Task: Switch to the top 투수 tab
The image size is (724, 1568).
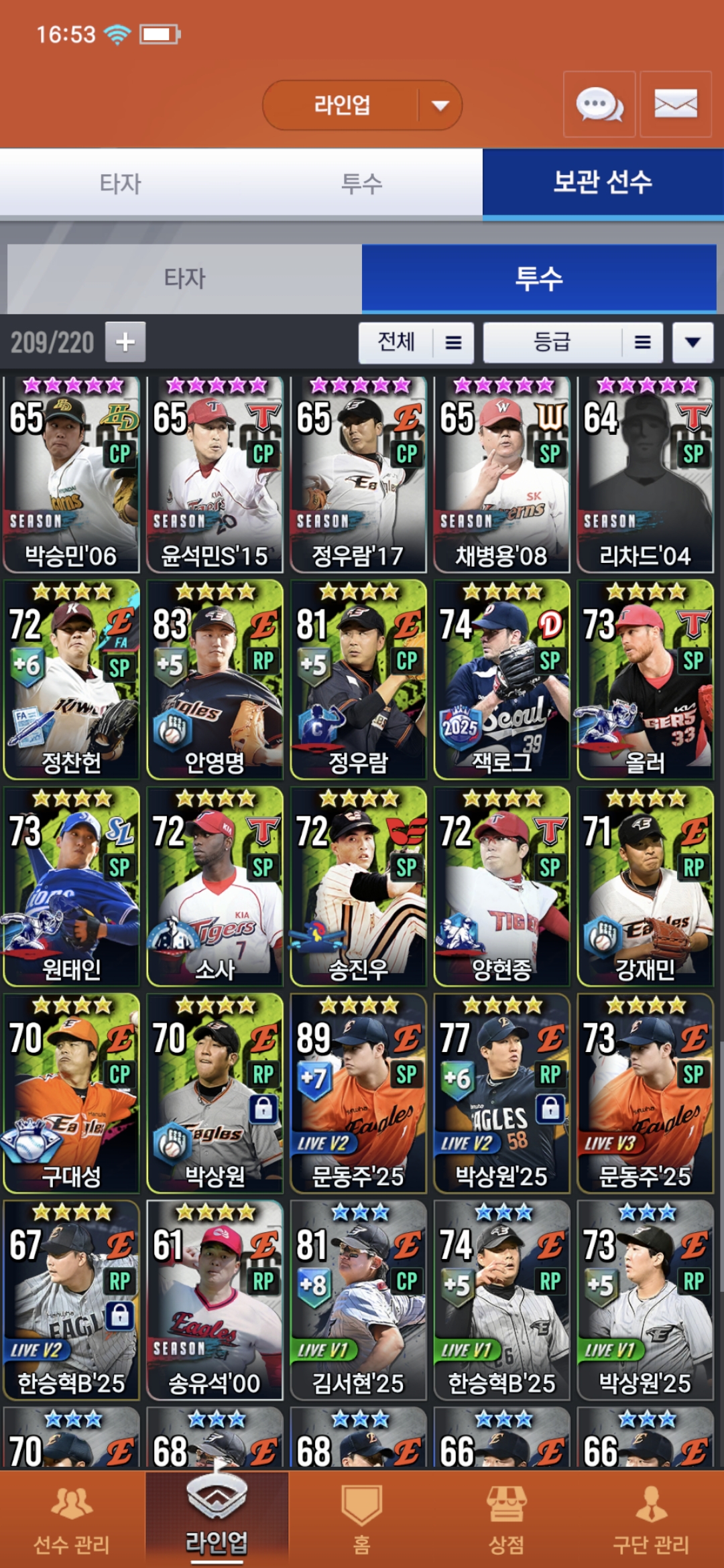Action: [362, 183]
